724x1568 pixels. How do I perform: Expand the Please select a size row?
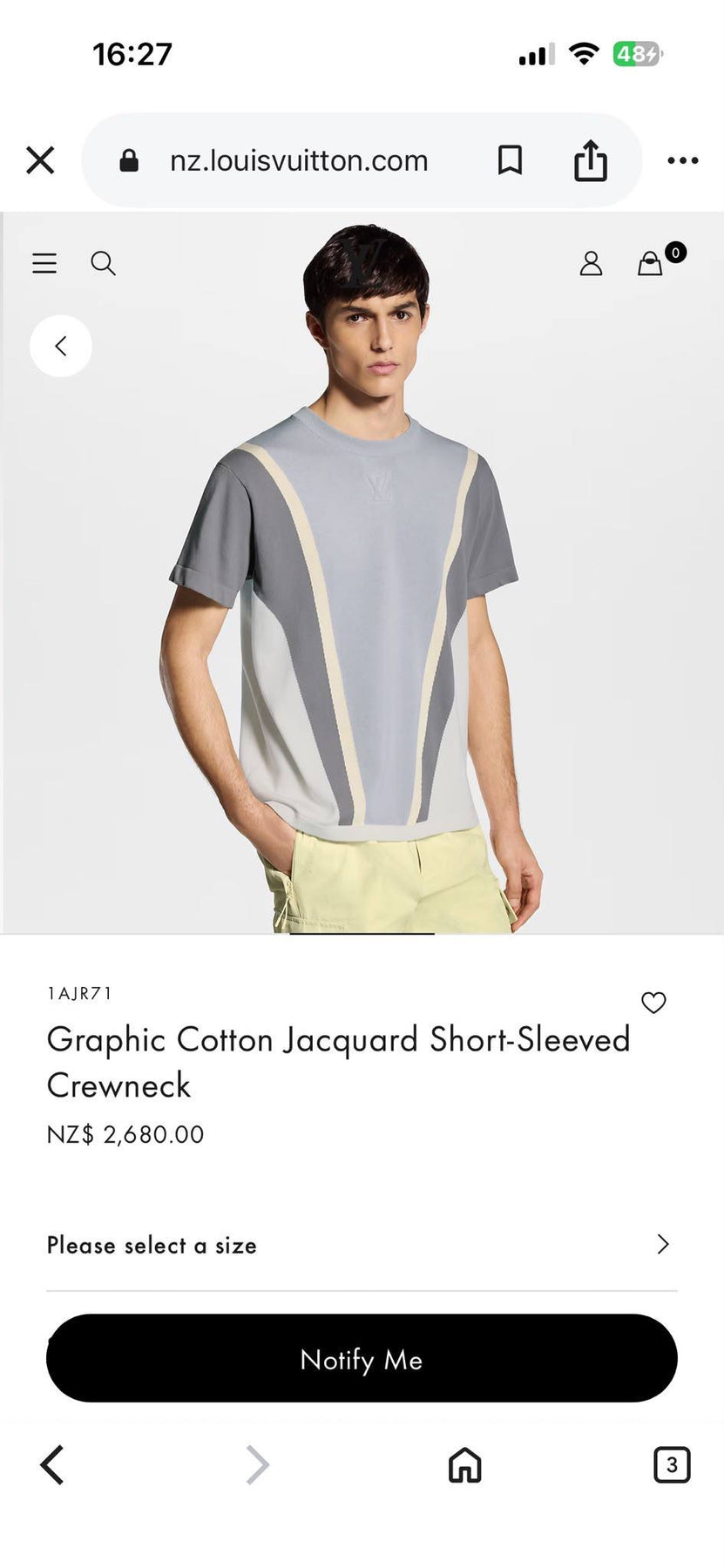pos(362,1245)
